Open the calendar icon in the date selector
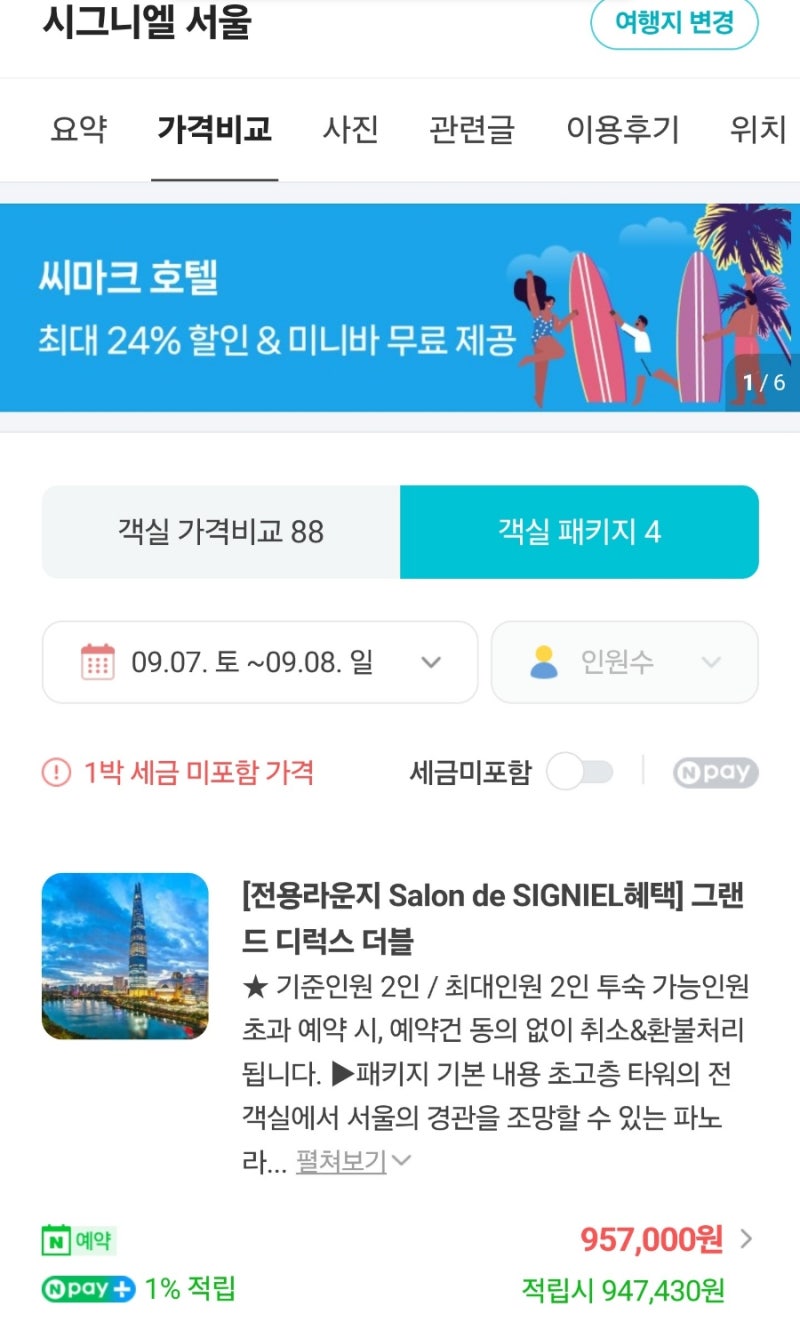Image resolution: width=800 pixels, height=1322 pixels. pyautogui.click(x=96, y=662)
